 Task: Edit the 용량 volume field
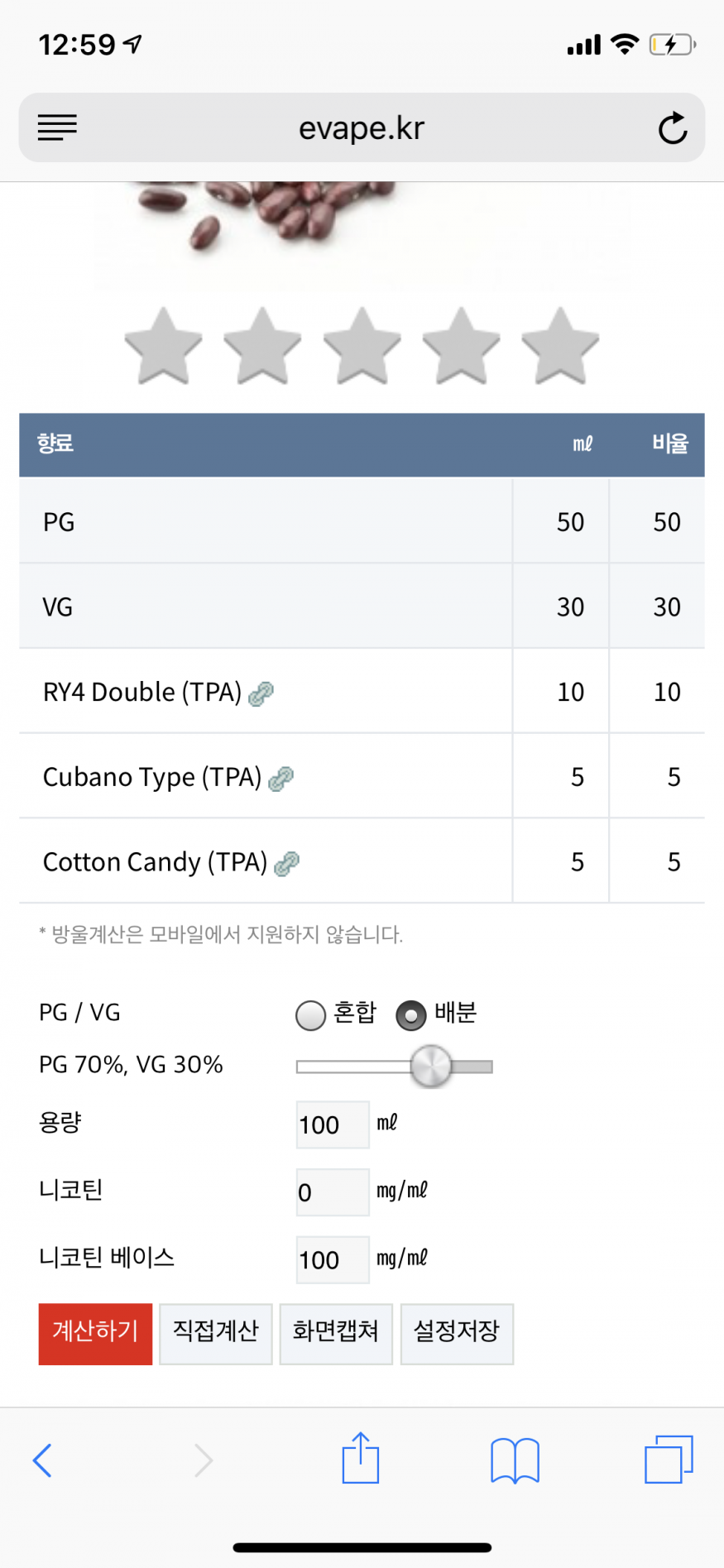point(333,1124)
